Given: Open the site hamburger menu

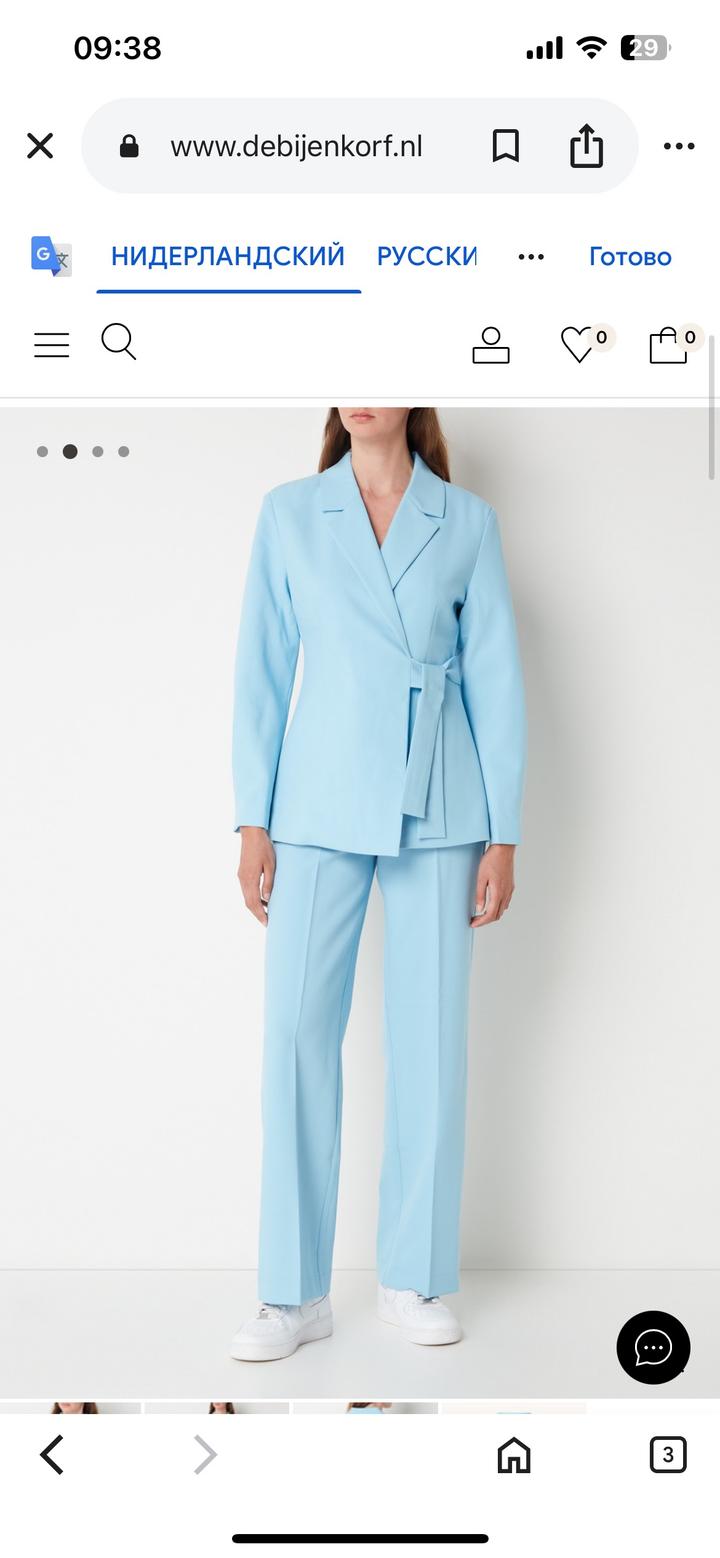Looking at the screenshot, I should point(52,345).
